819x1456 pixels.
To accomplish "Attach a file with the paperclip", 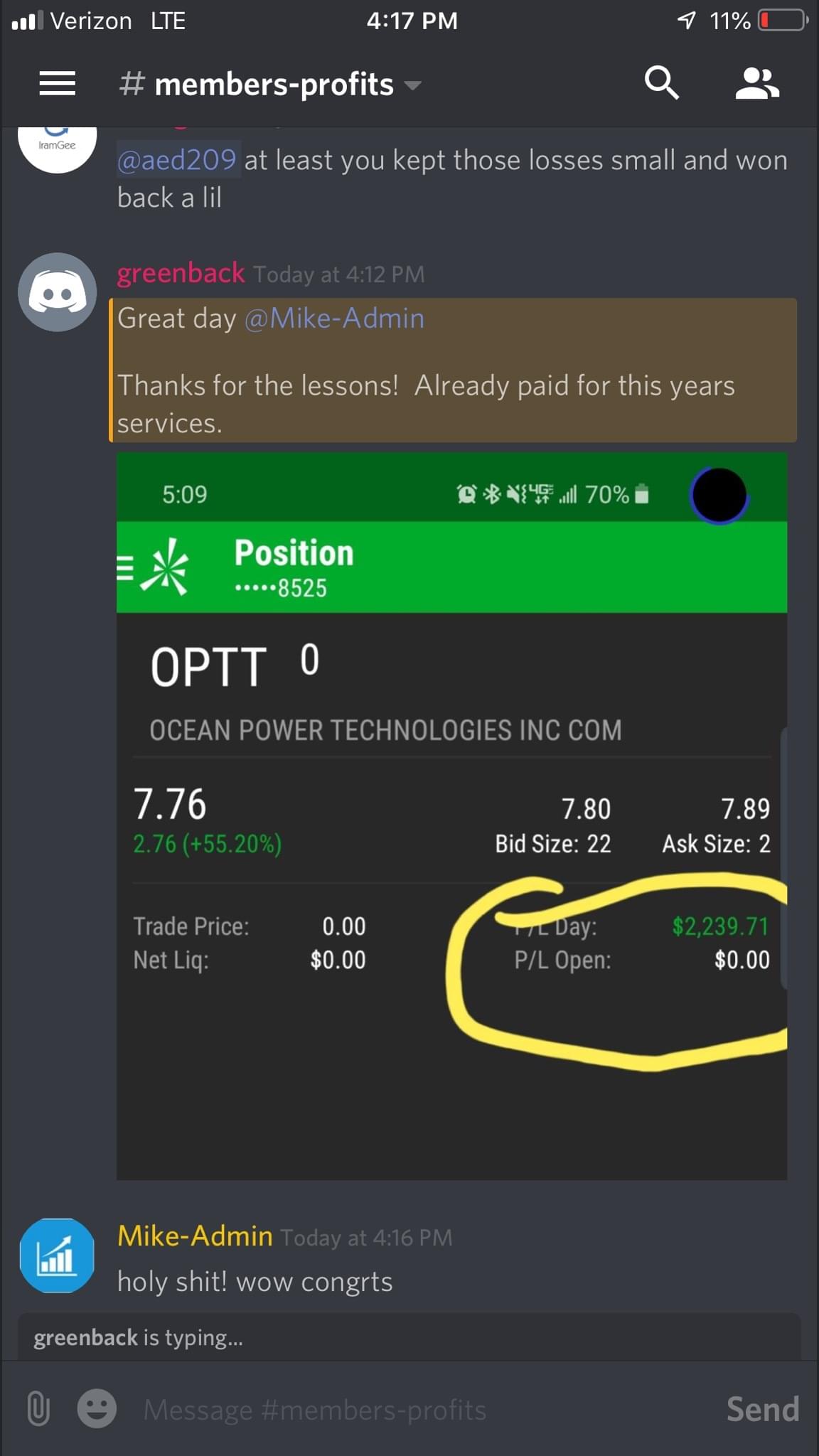I will pos(38,1408).
